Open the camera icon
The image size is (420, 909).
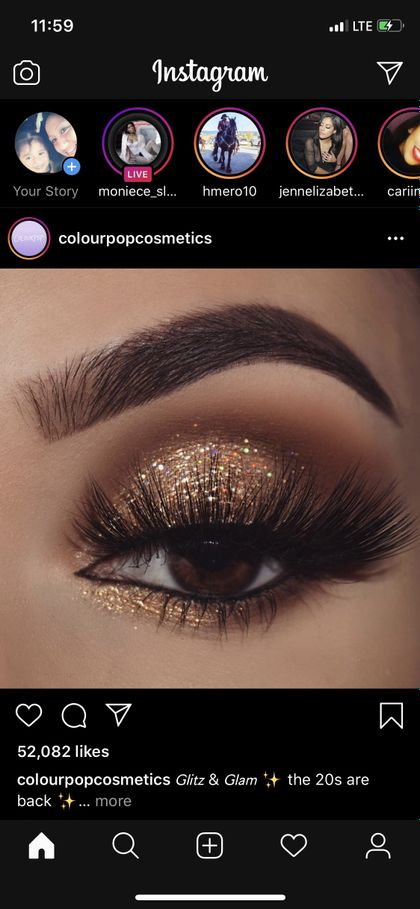[x=27, y=73]
